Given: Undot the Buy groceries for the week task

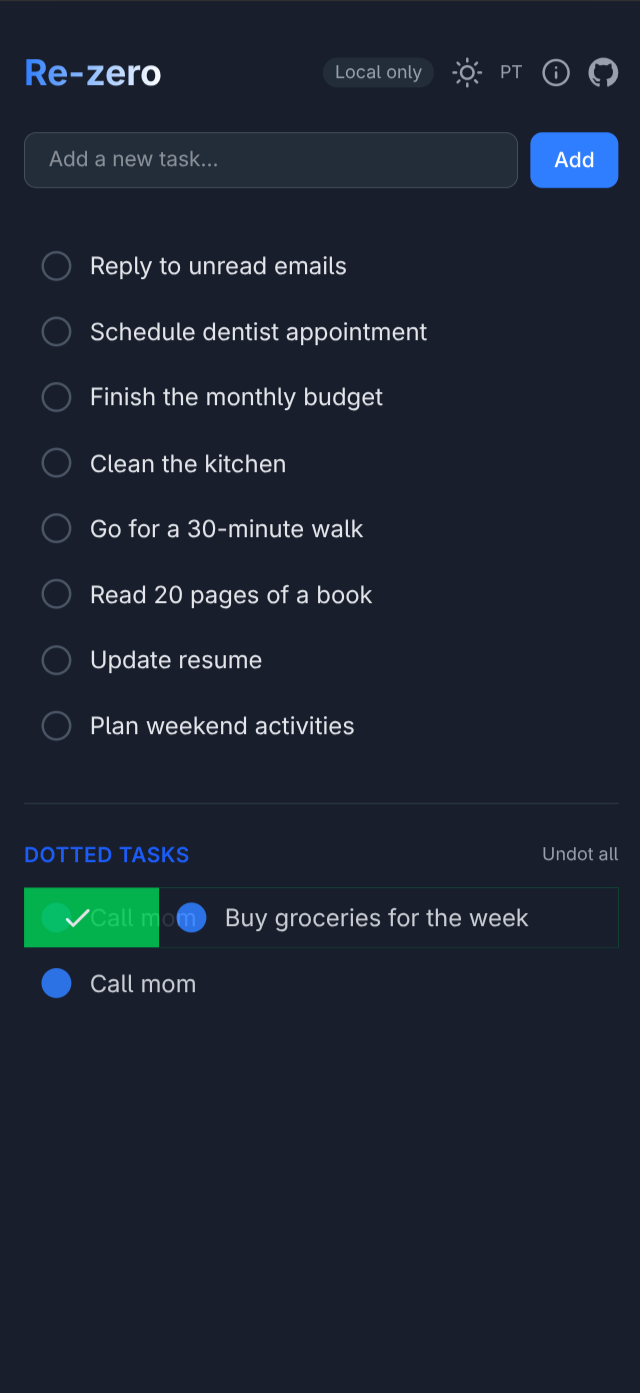Looking at the screenshot, I should click(x=191, y=918).
